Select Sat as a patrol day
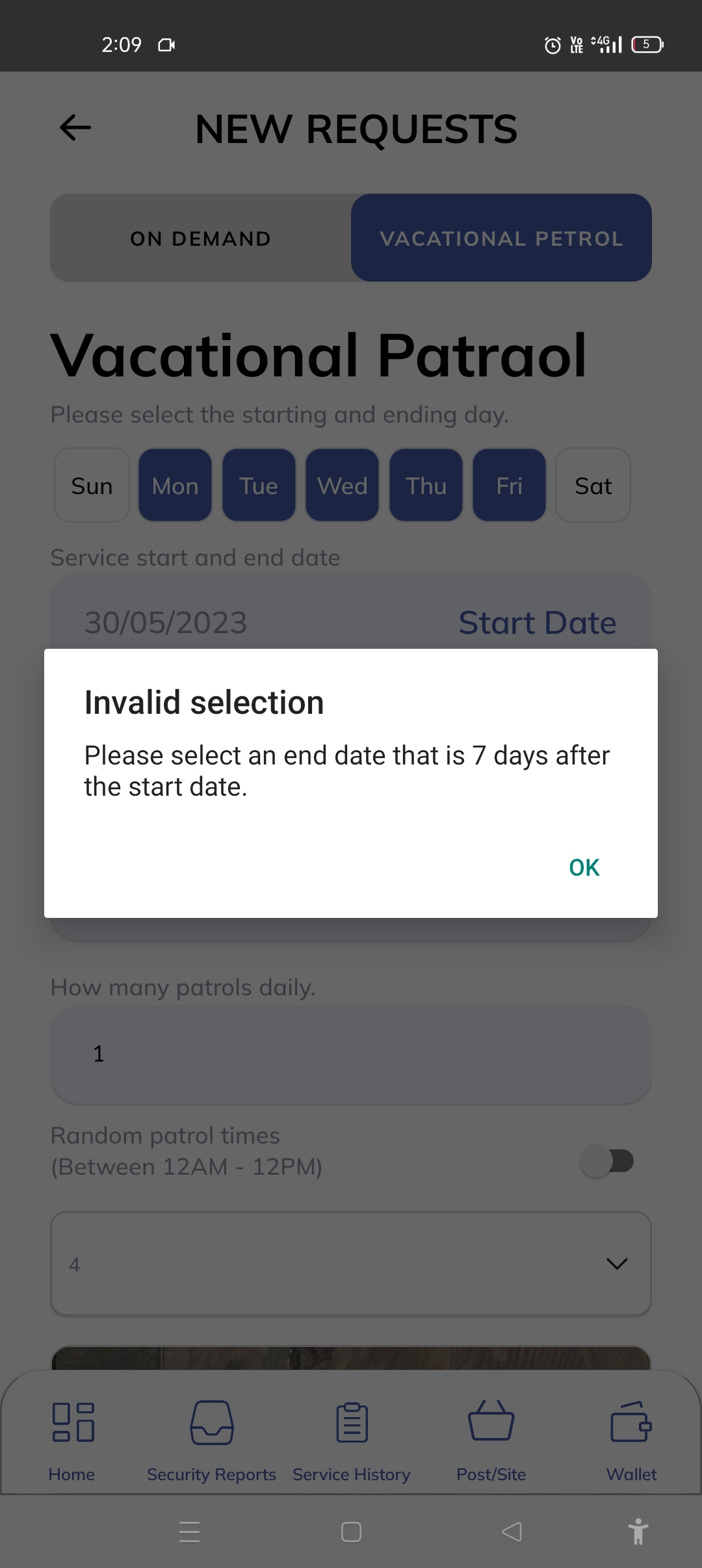702x1568 pixels. click(593, 486)
